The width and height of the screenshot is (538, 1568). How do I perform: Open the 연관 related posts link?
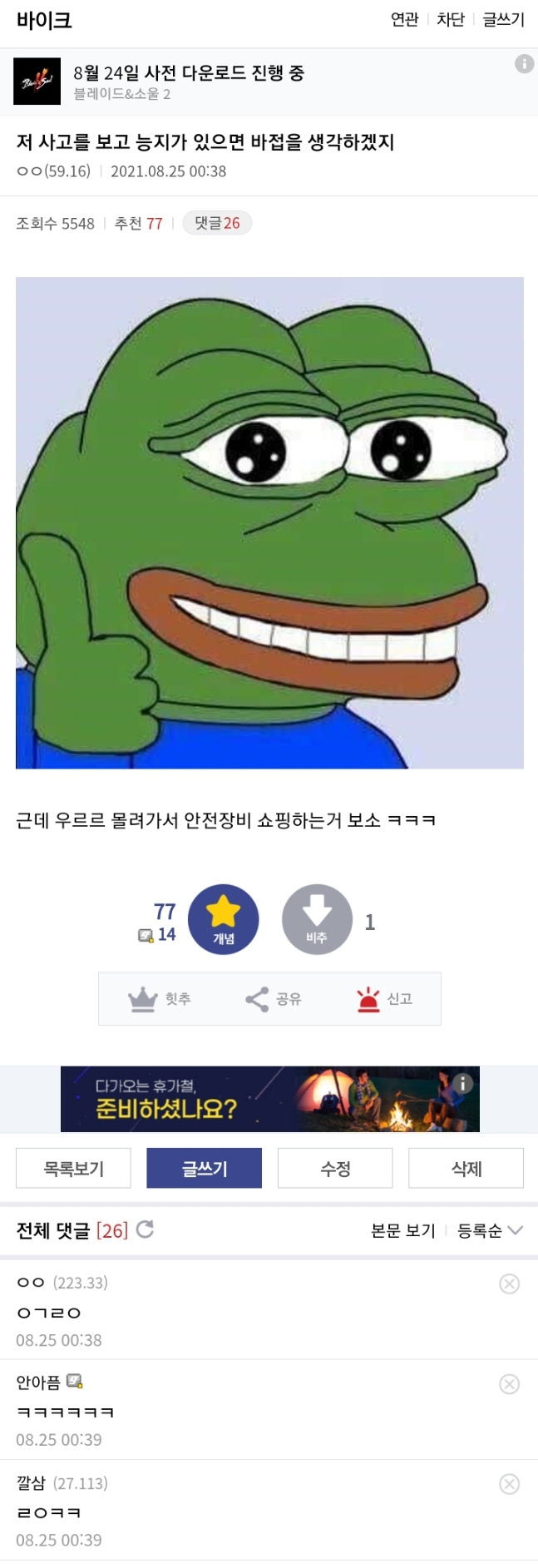(x=404, y=20)
